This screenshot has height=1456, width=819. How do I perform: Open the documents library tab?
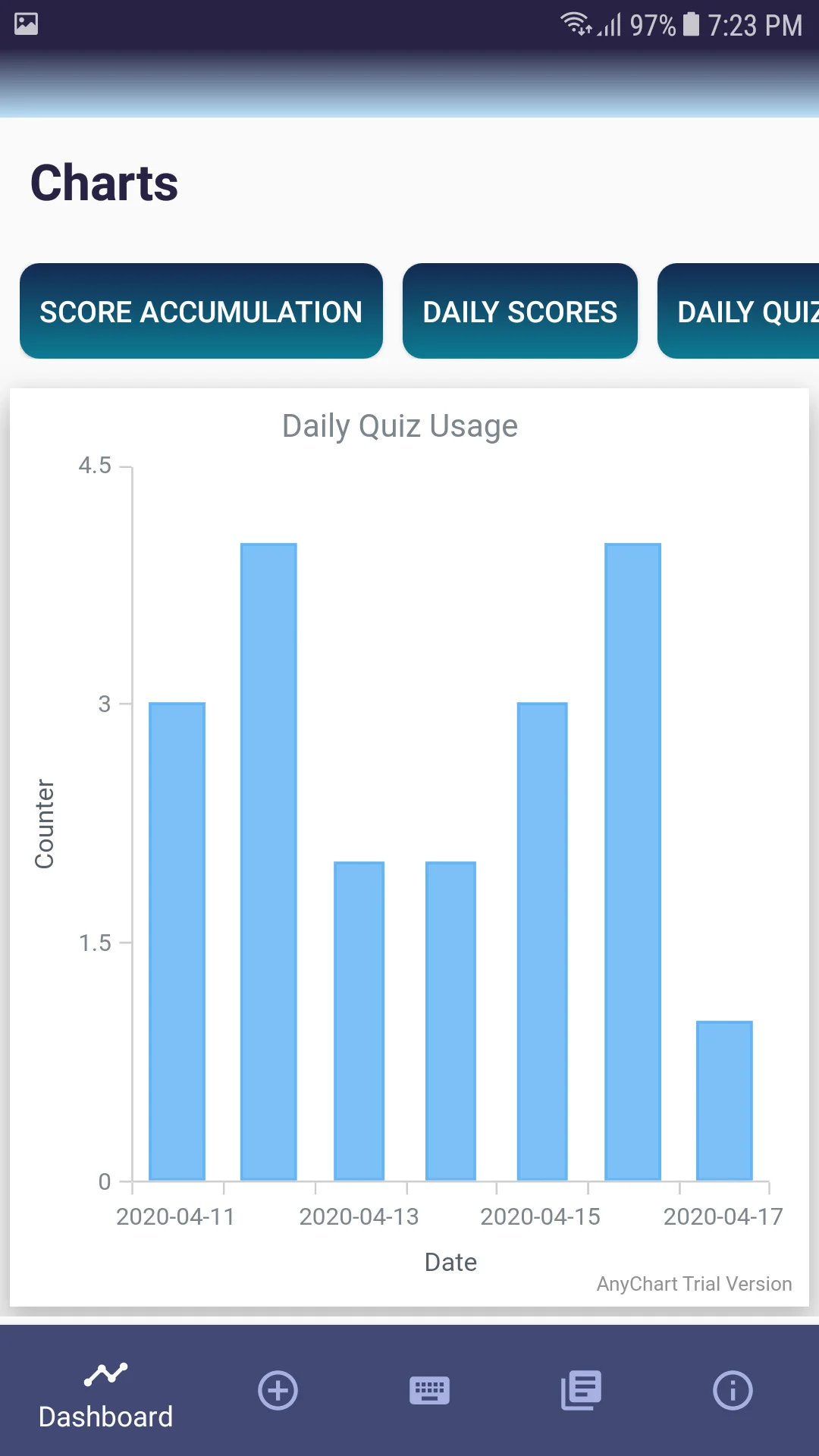point(581,1391)
